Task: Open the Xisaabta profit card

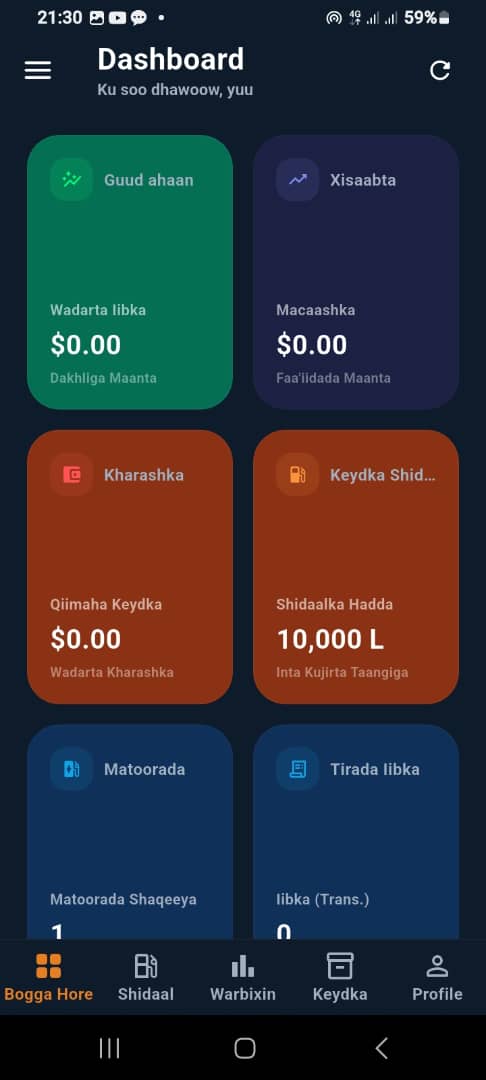Action: tap(356, 272)
